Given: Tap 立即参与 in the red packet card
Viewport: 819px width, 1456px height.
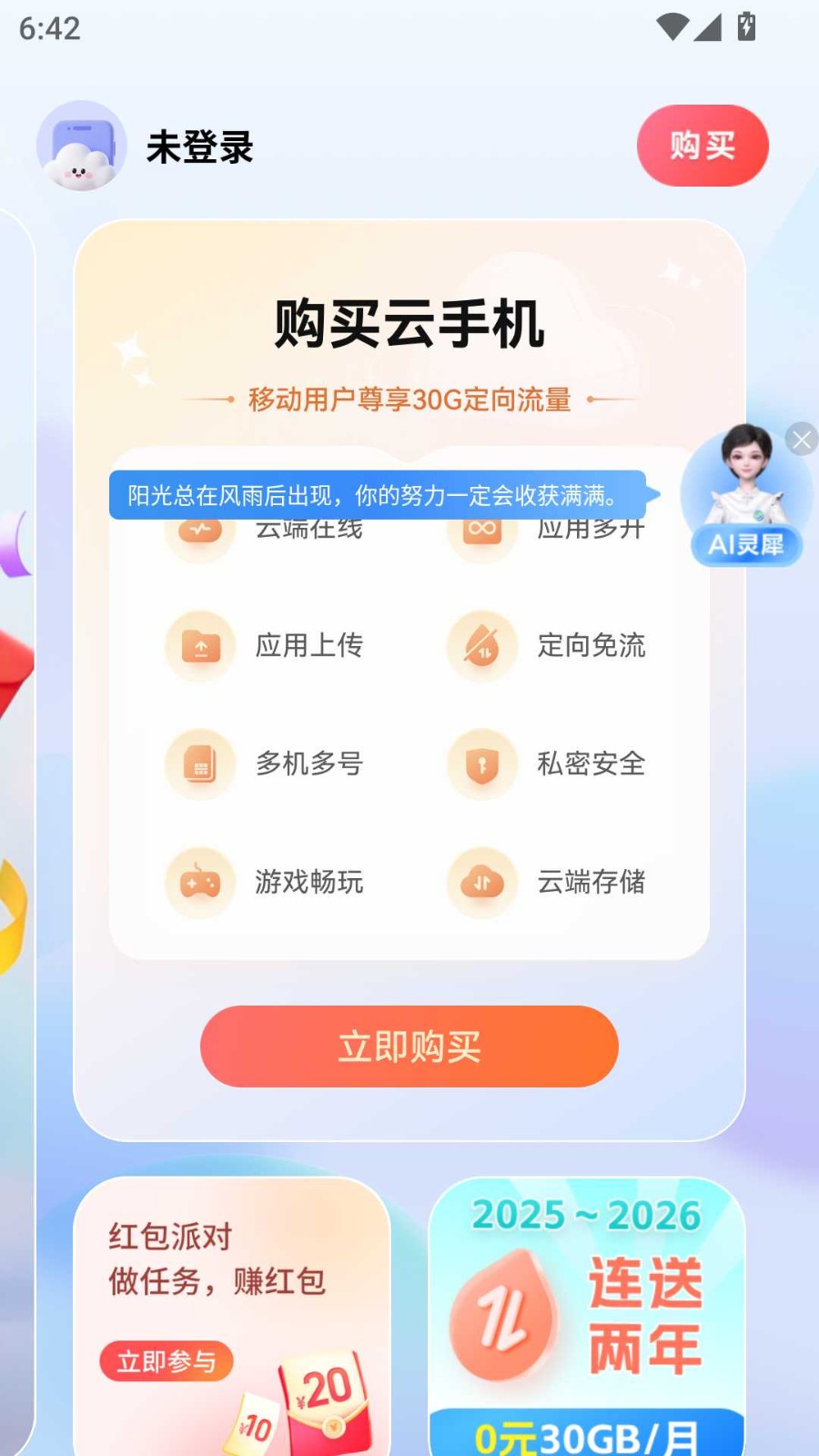Looking at the screenshot, I should coord(167,1362).
